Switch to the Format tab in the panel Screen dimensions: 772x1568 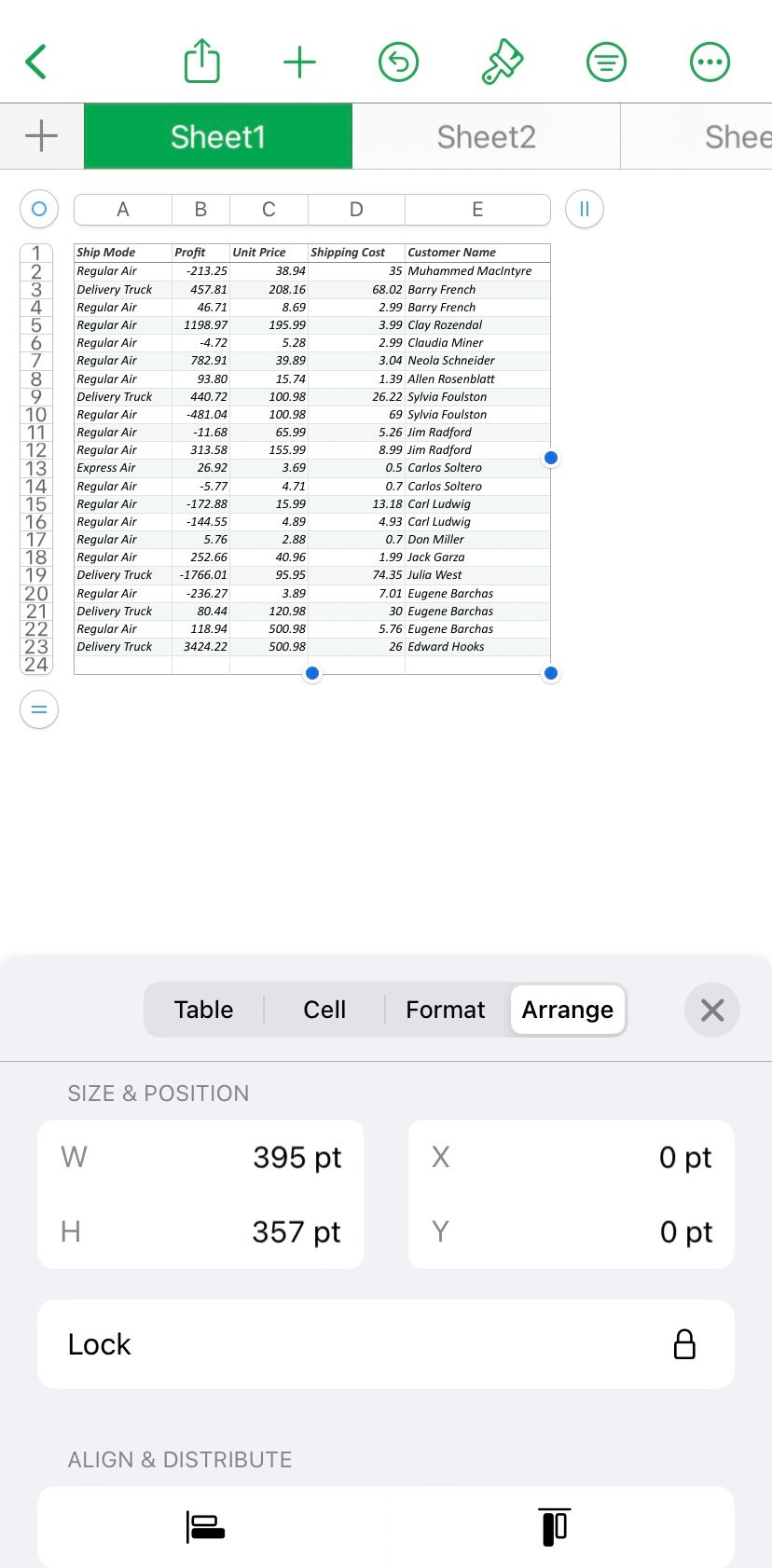tap(445, 1010)
